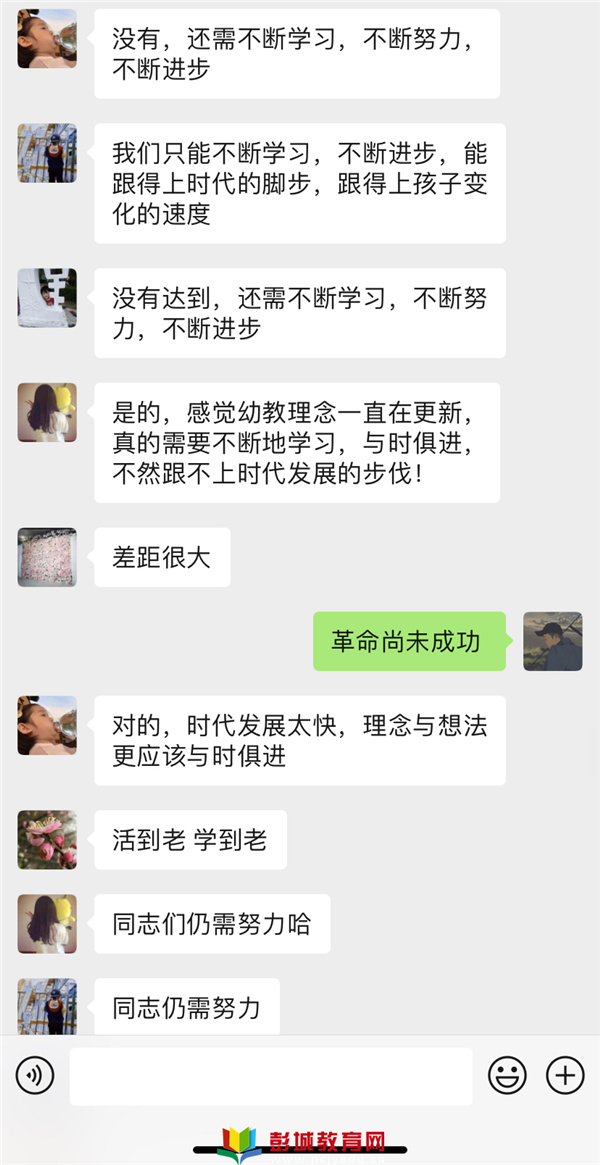Open the plus attachments menu
The height and width of the screenshot is (1165, 600).
[565, 1076]
